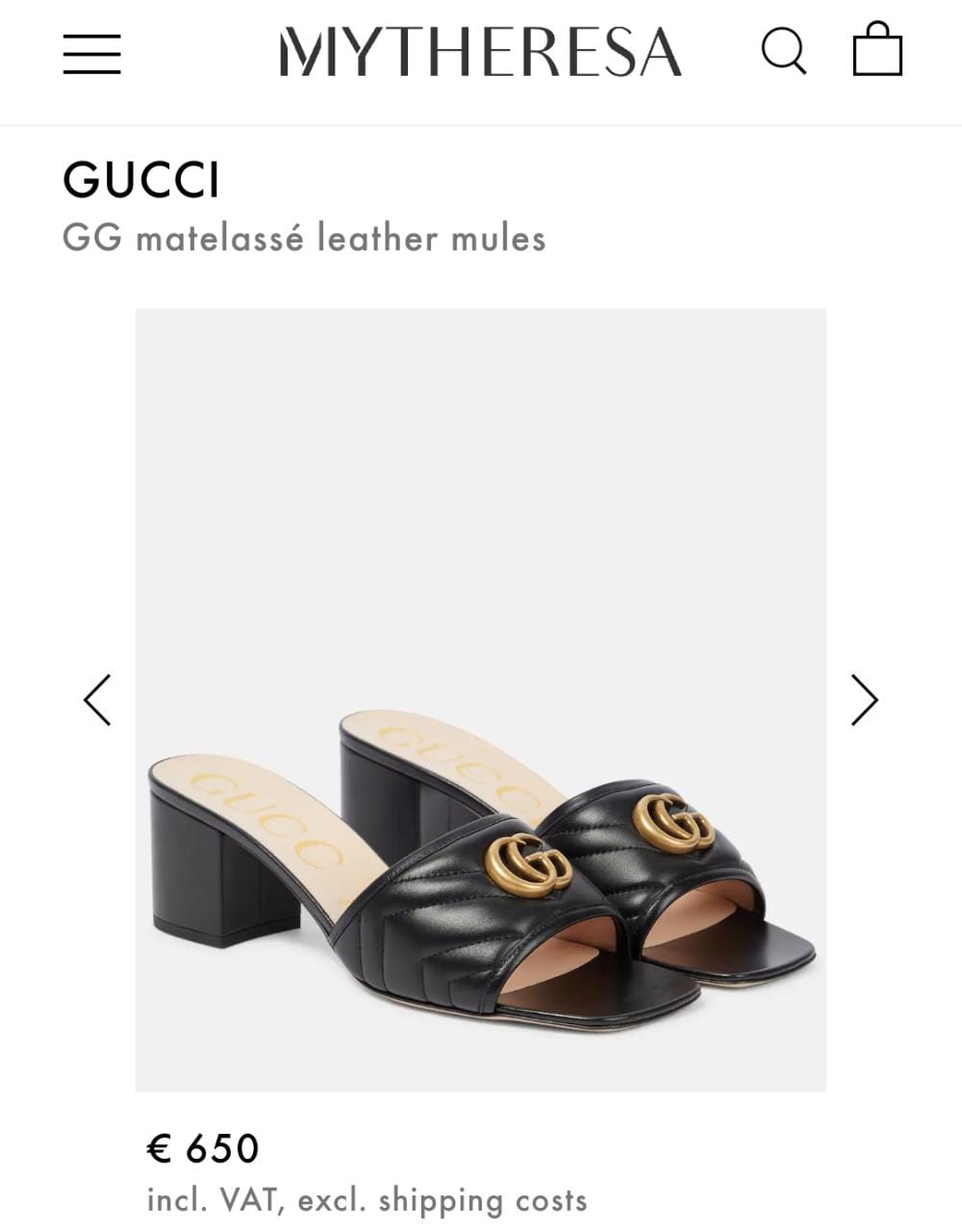Go to the Mytheresa home logo
The width and height of the screenshot is (962, 1232).
click(480, 52)
